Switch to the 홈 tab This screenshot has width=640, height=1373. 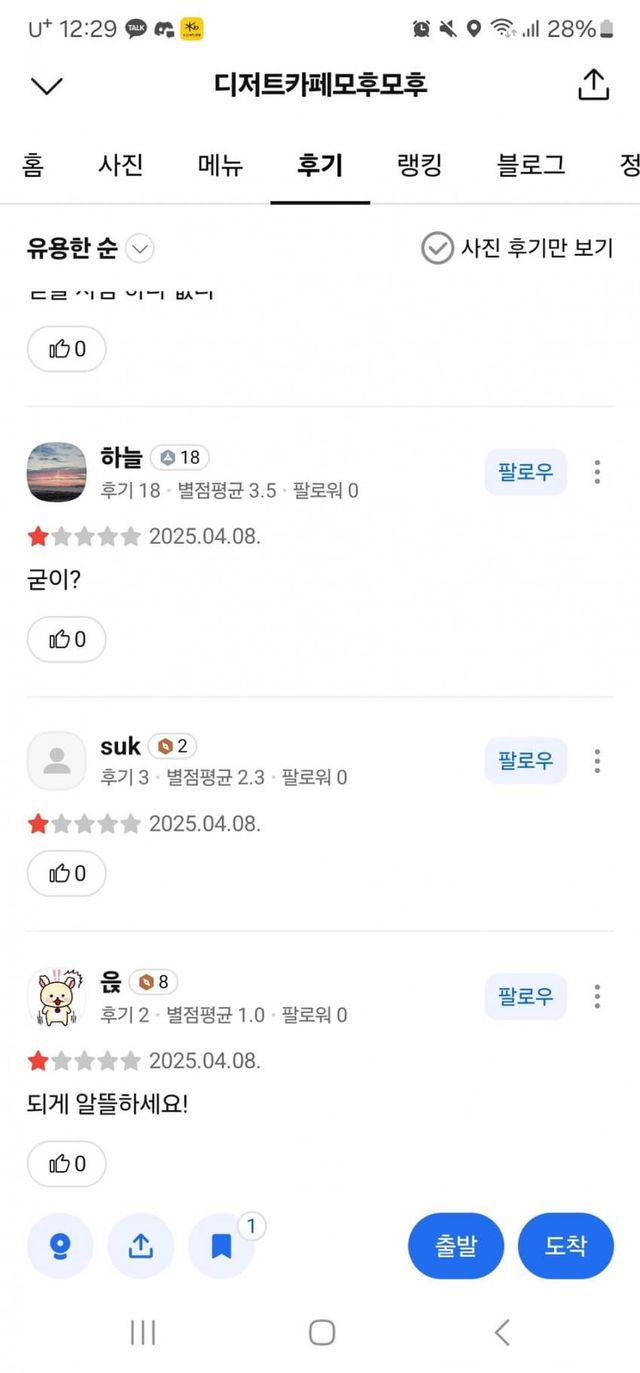[32, 166]
